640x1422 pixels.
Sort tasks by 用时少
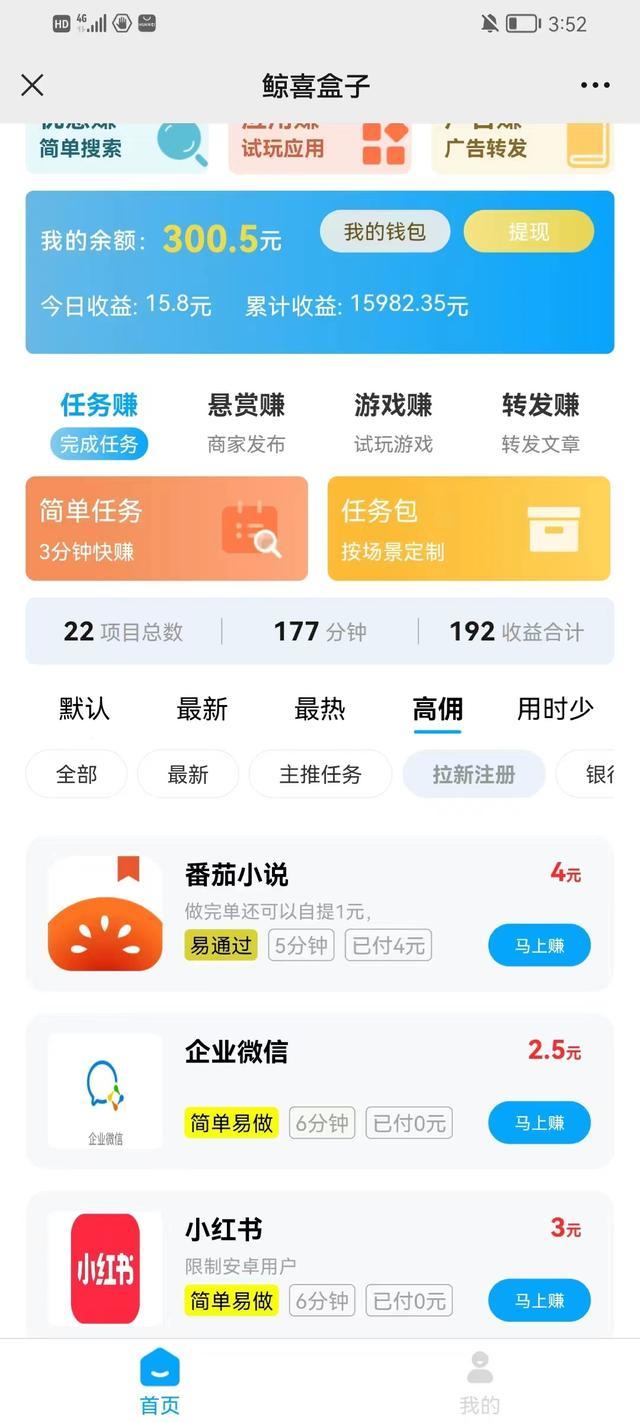coord(555,710)
